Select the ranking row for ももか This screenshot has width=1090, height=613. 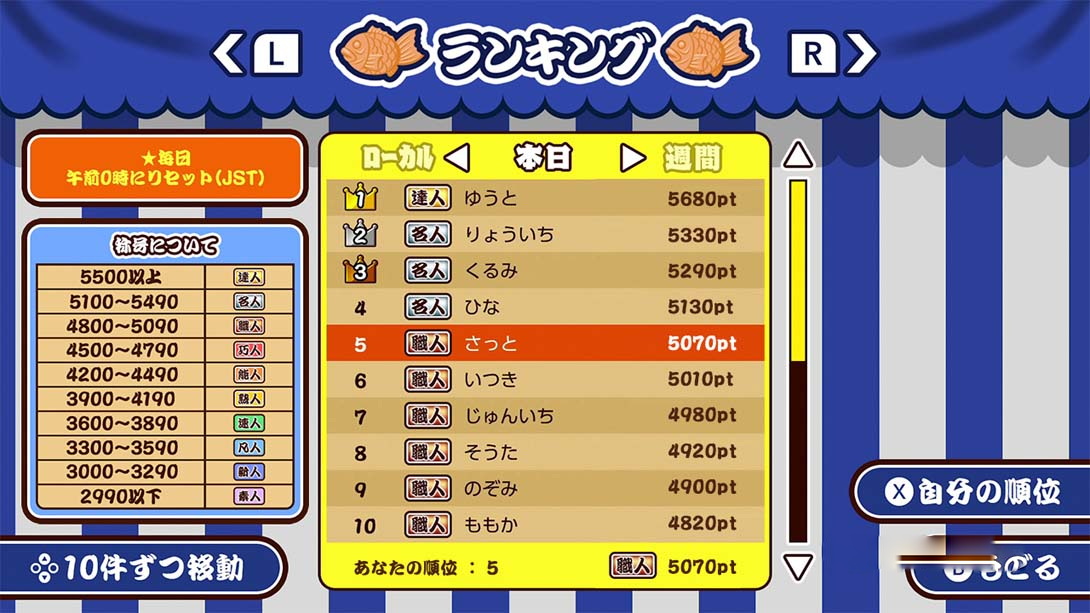click(x=545, y=523)
